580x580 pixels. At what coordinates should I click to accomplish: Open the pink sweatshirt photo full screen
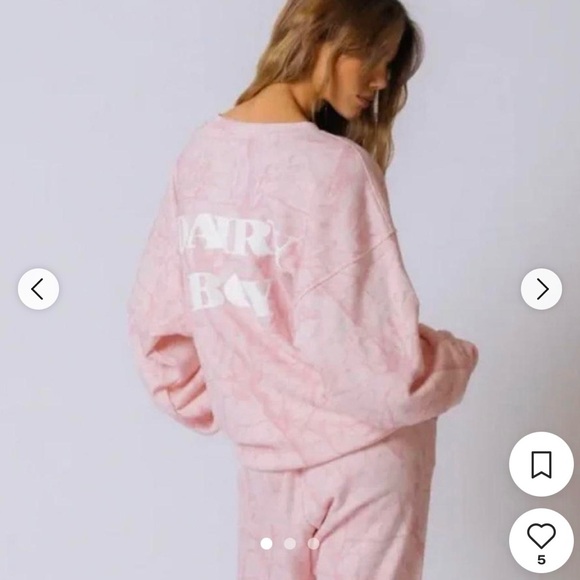290,290
